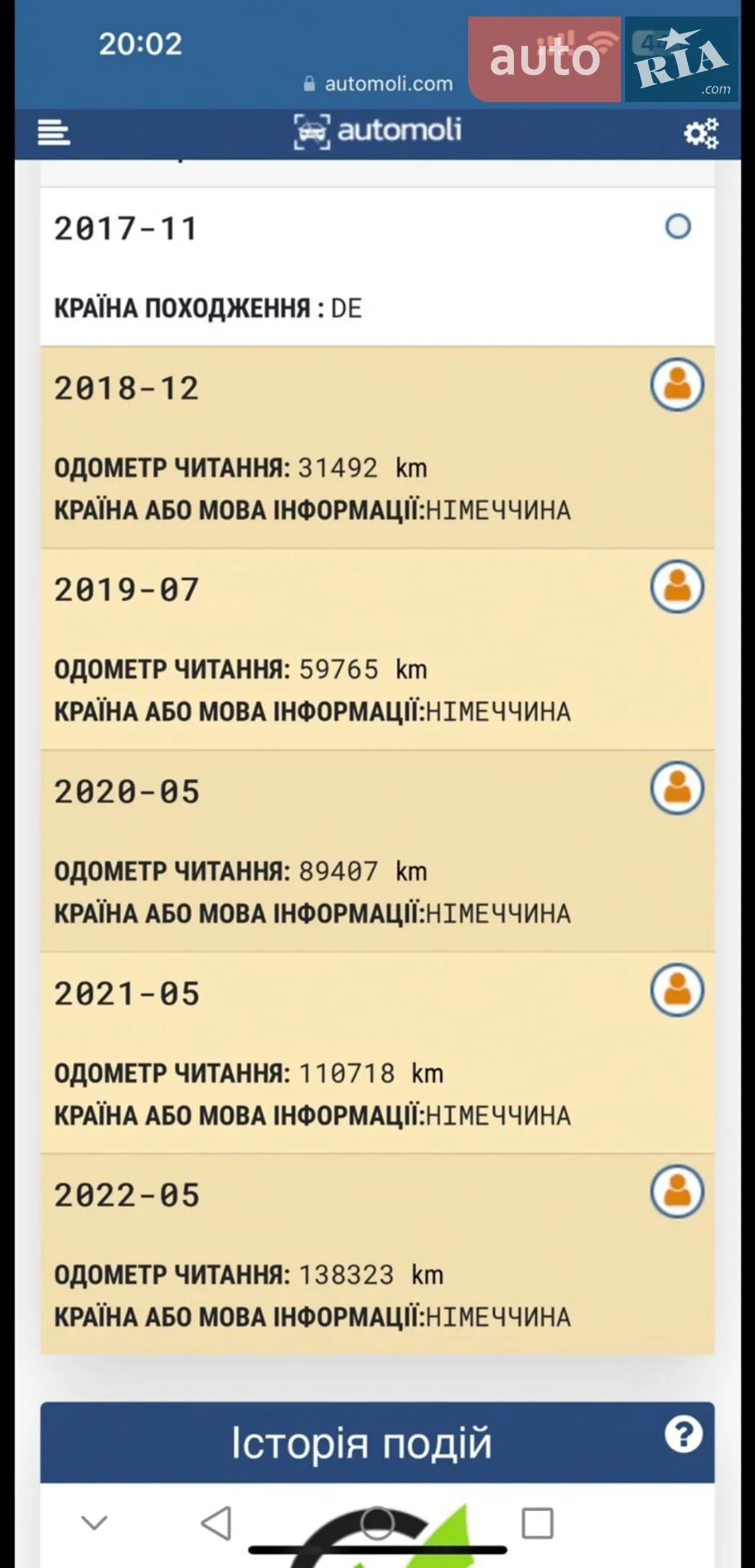This screenshot has width=755, height=1568.
Task: Go to home via system home button
Action: 377,1523
